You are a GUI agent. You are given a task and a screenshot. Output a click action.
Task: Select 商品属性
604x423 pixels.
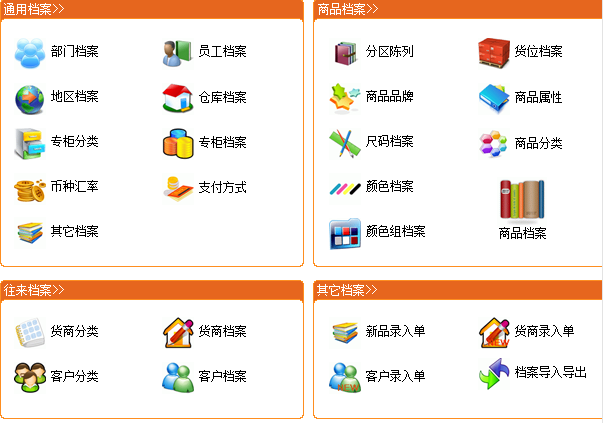pos(537,98)
